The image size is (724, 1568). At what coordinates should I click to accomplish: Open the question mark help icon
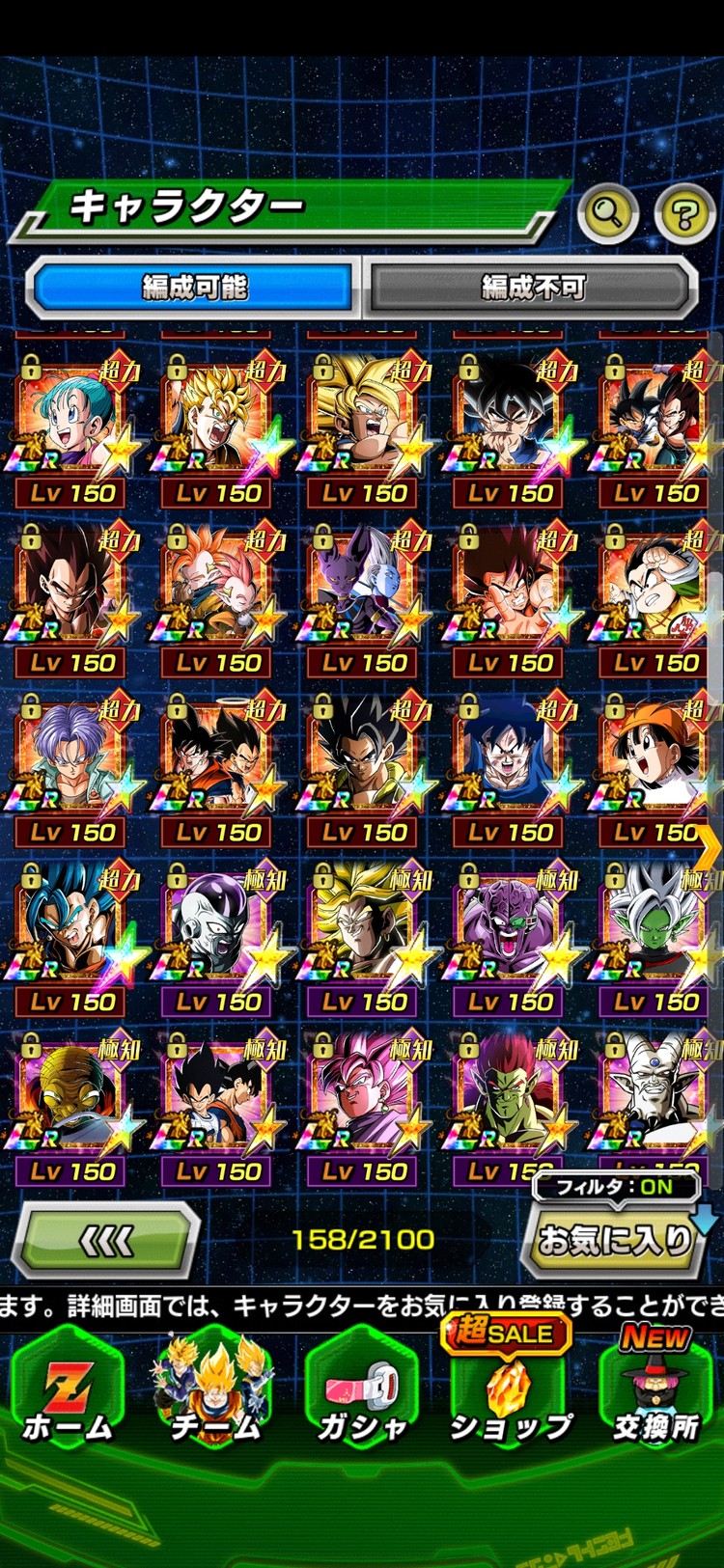(x=684, y=213)
